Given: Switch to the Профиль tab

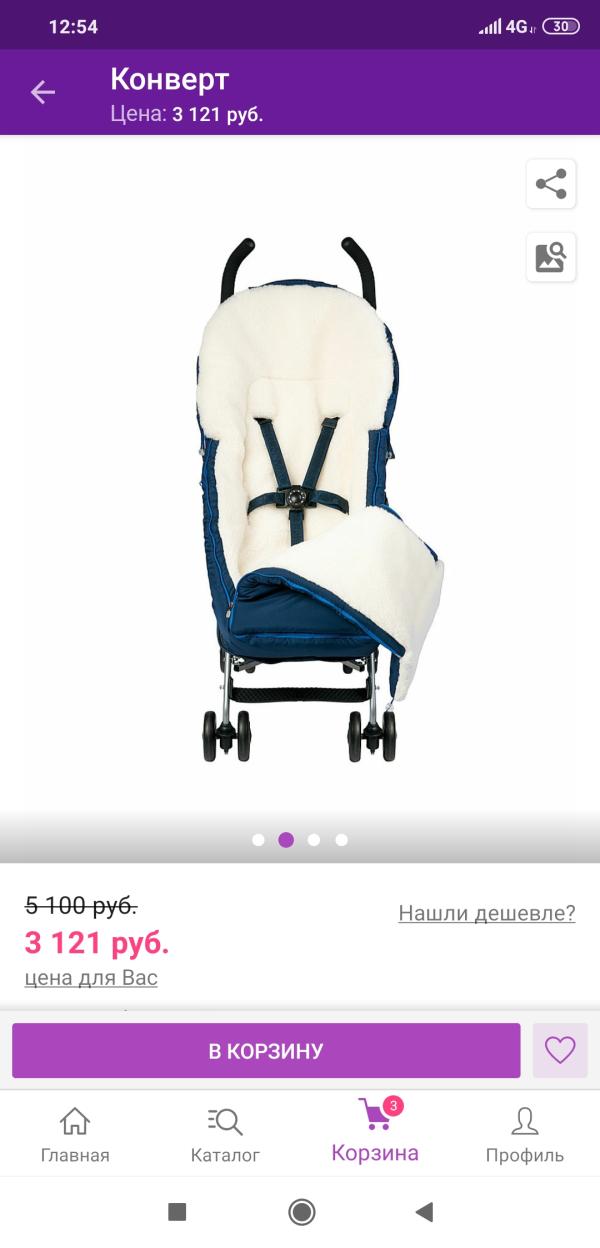Looking at the screenshot, I should point(525,1136).
